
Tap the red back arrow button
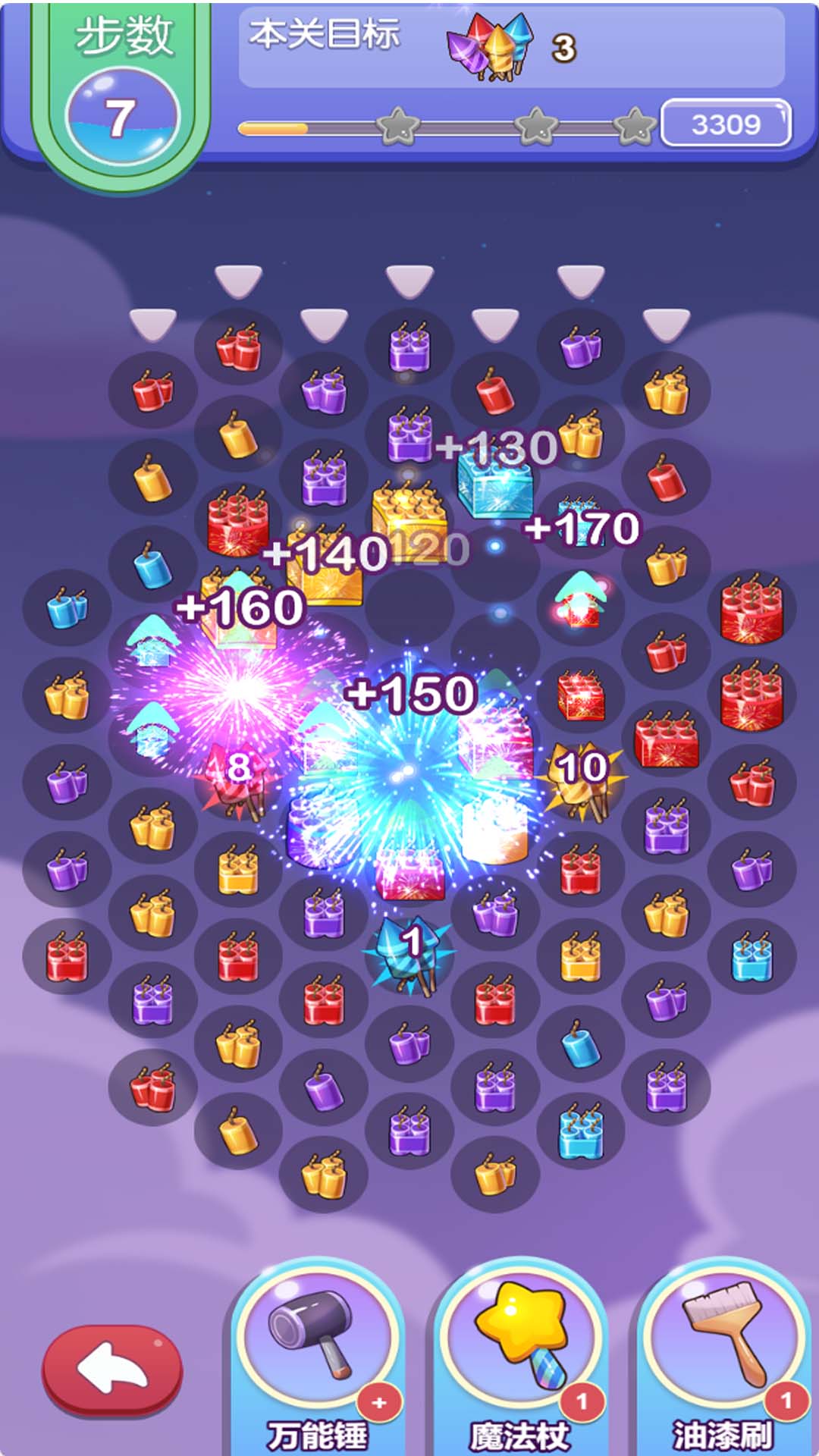(112, 1370)
